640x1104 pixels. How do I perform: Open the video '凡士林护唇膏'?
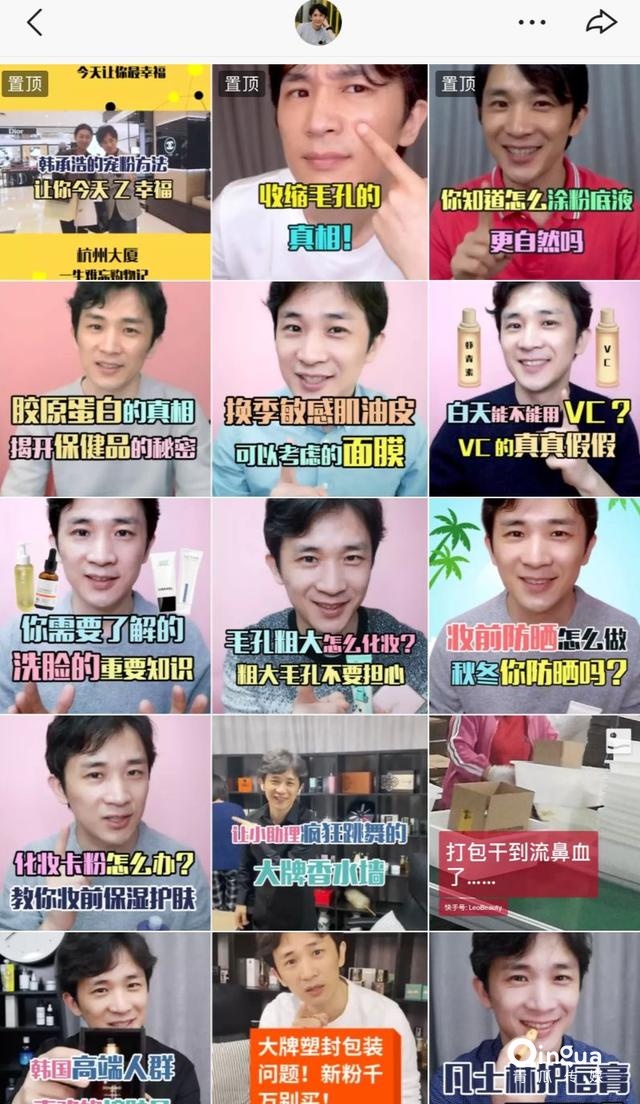tap(535, 1020)
